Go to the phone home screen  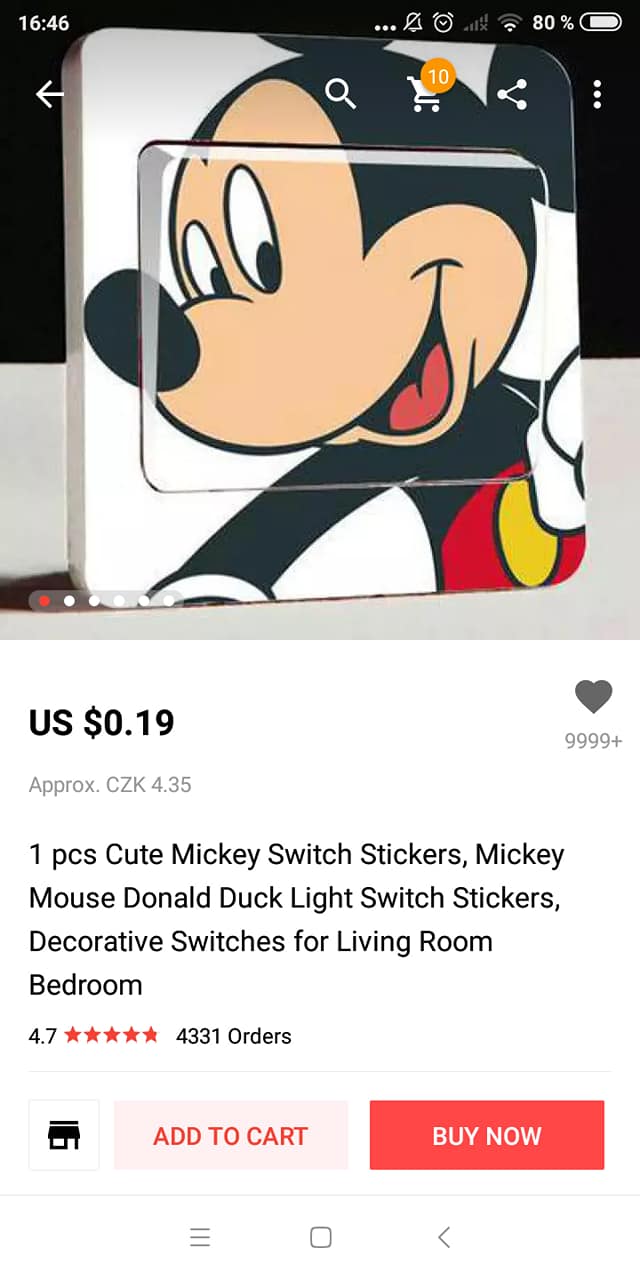point(321,1237)
